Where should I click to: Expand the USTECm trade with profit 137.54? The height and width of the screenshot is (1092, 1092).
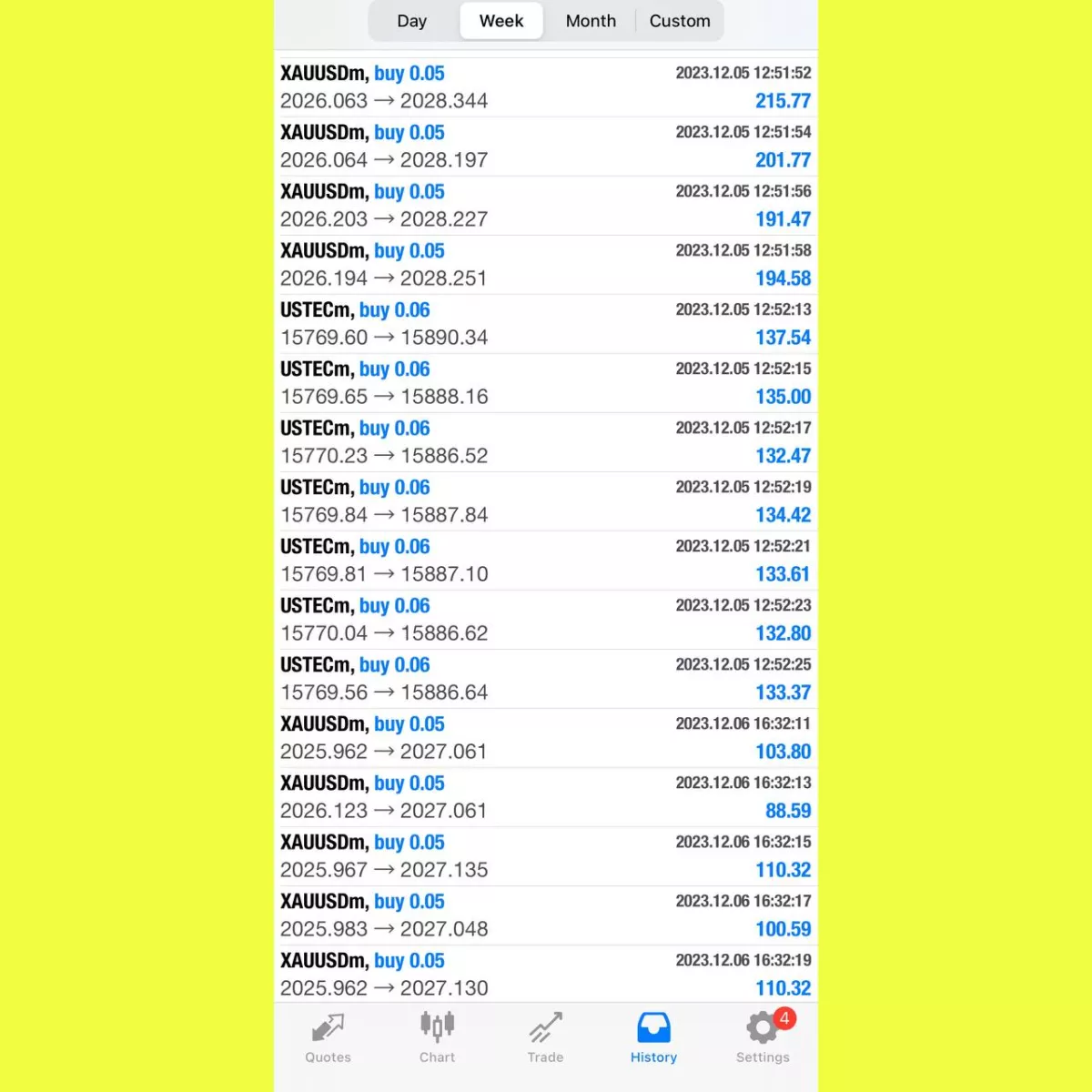[x=545, y=324]
